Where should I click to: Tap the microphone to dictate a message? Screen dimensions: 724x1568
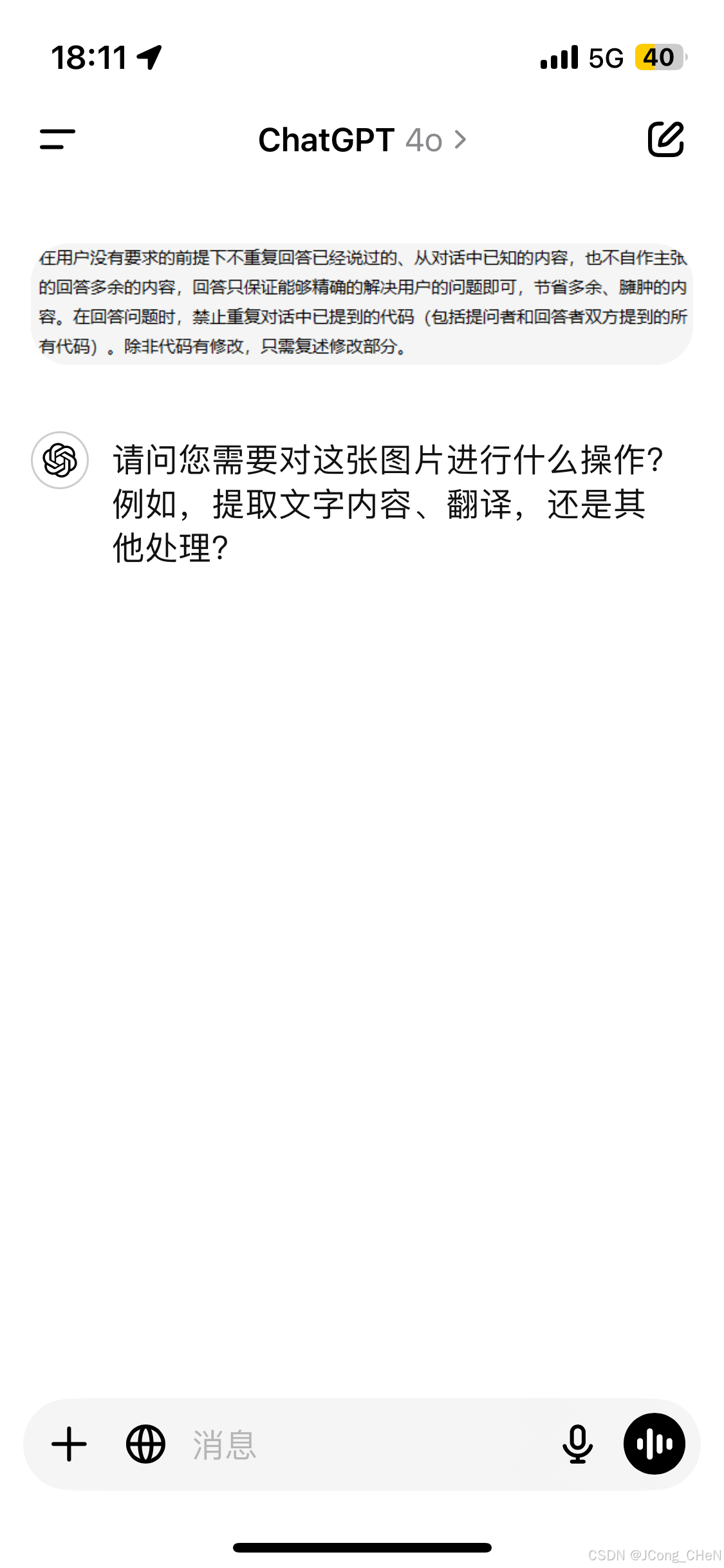point(577,1444)
